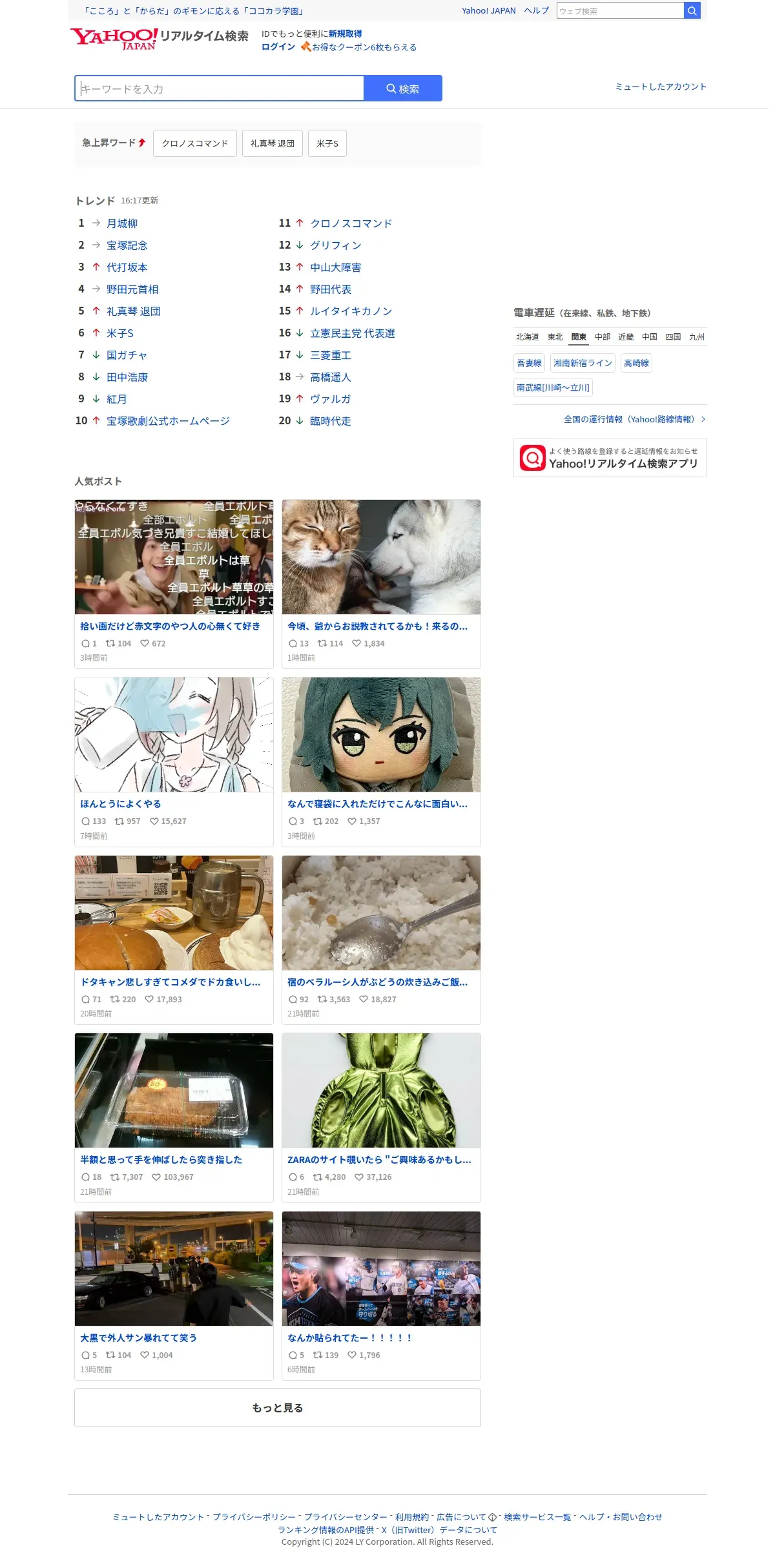775x1568 pixels.
Task: Open ミュートしたアカウント near the search bar
Action: tap(661, 87)
